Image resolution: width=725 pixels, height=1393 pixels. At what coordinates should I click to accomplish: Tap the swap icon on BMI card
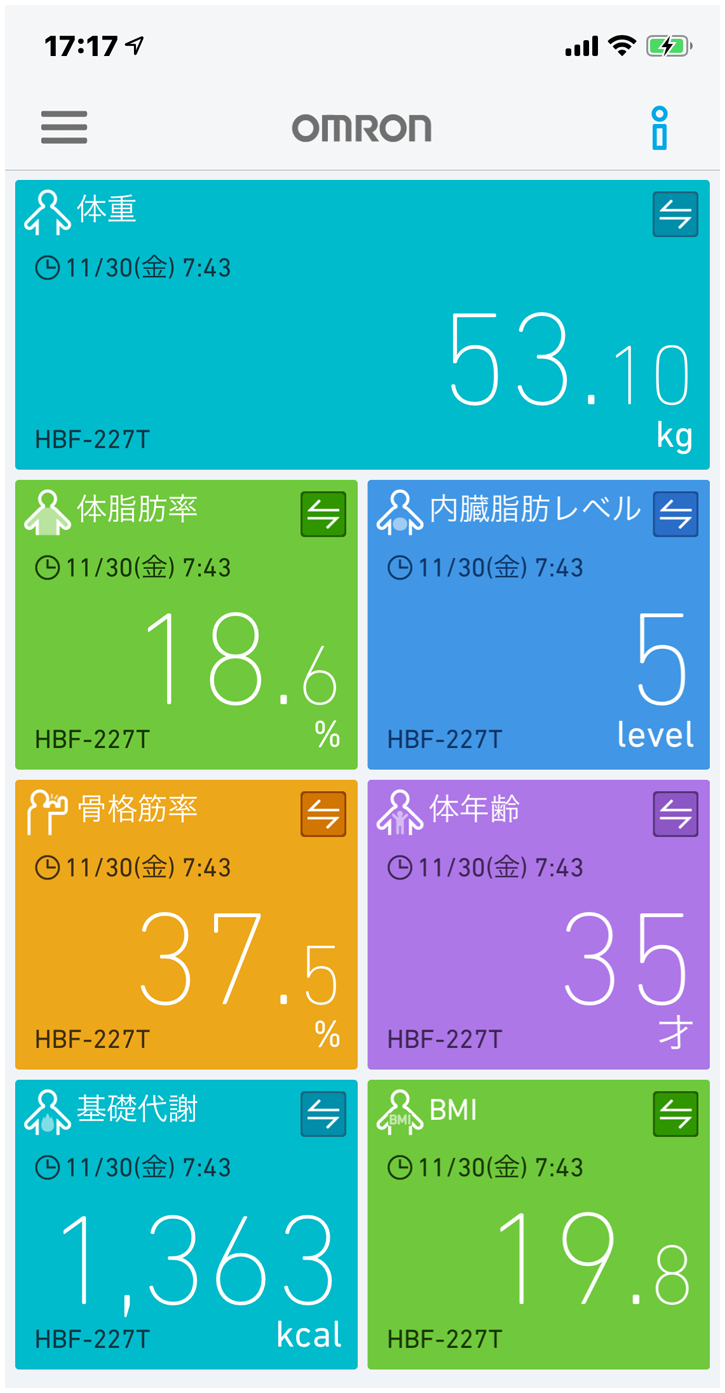tap(675, 1114)
